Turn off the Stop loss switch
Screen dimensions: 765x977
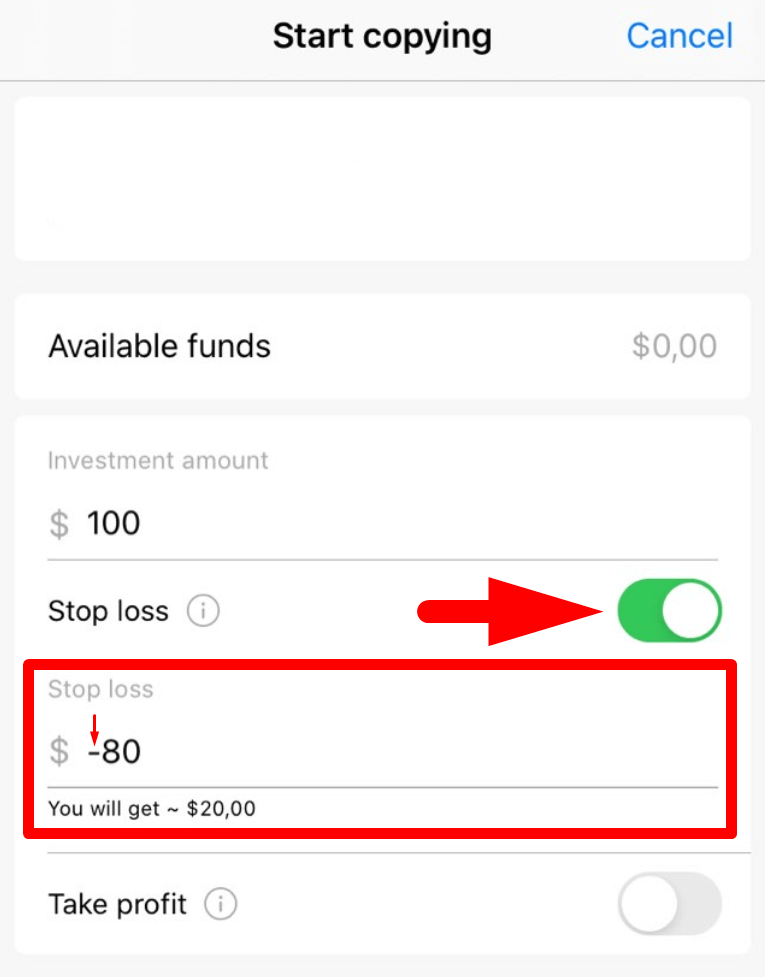click(x=669, y=610)
